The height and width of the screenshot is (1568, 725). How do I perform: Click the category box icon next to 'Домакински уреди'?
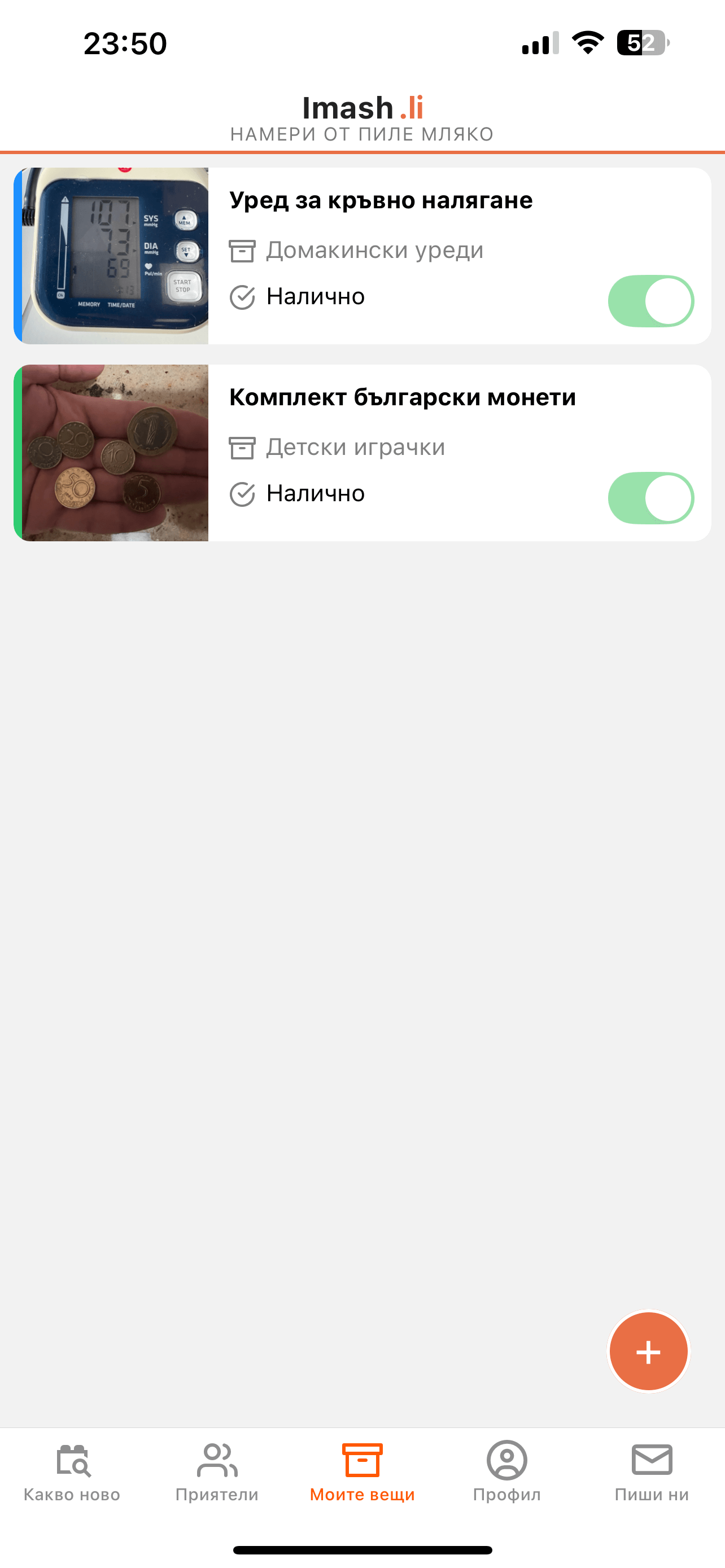click(242, 249)
